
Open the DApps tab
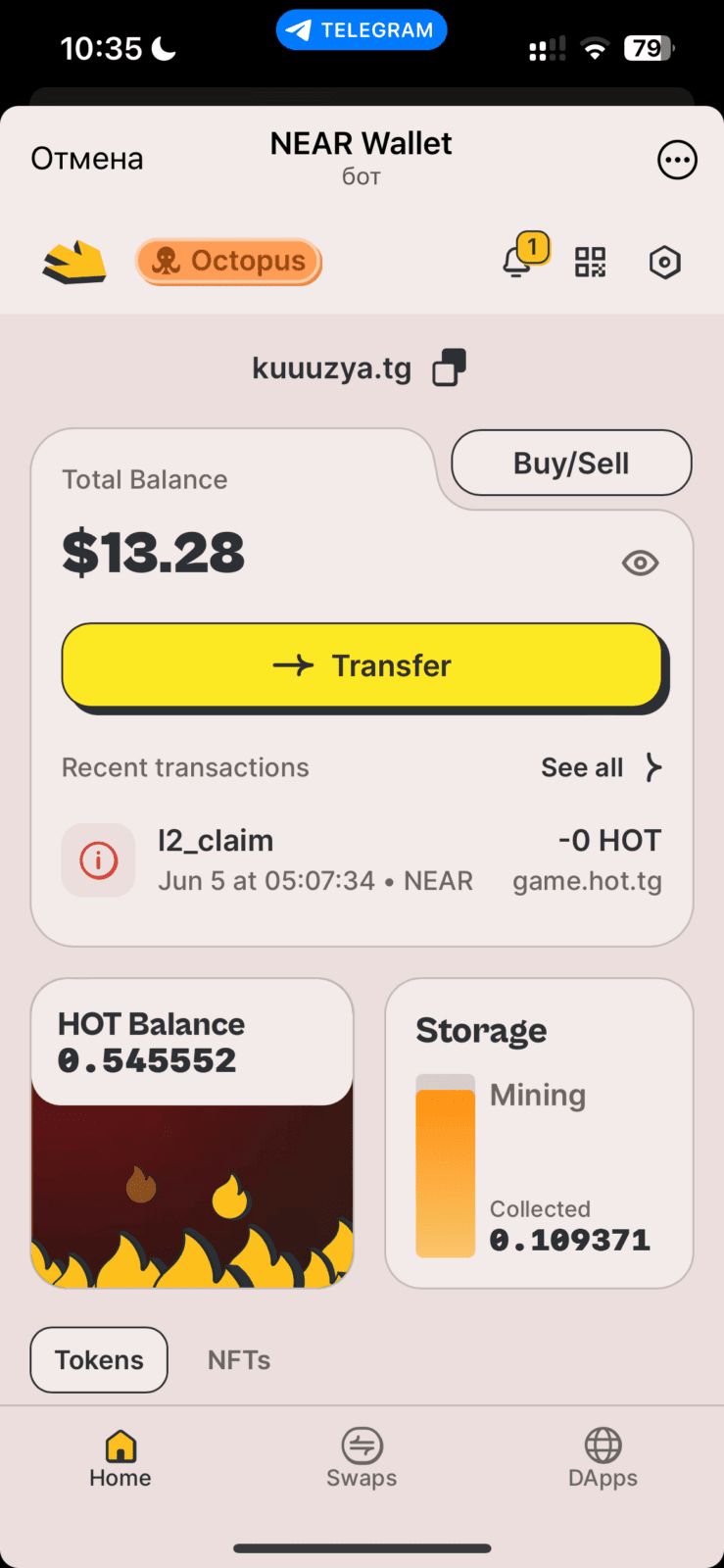tap(603, 1459)
